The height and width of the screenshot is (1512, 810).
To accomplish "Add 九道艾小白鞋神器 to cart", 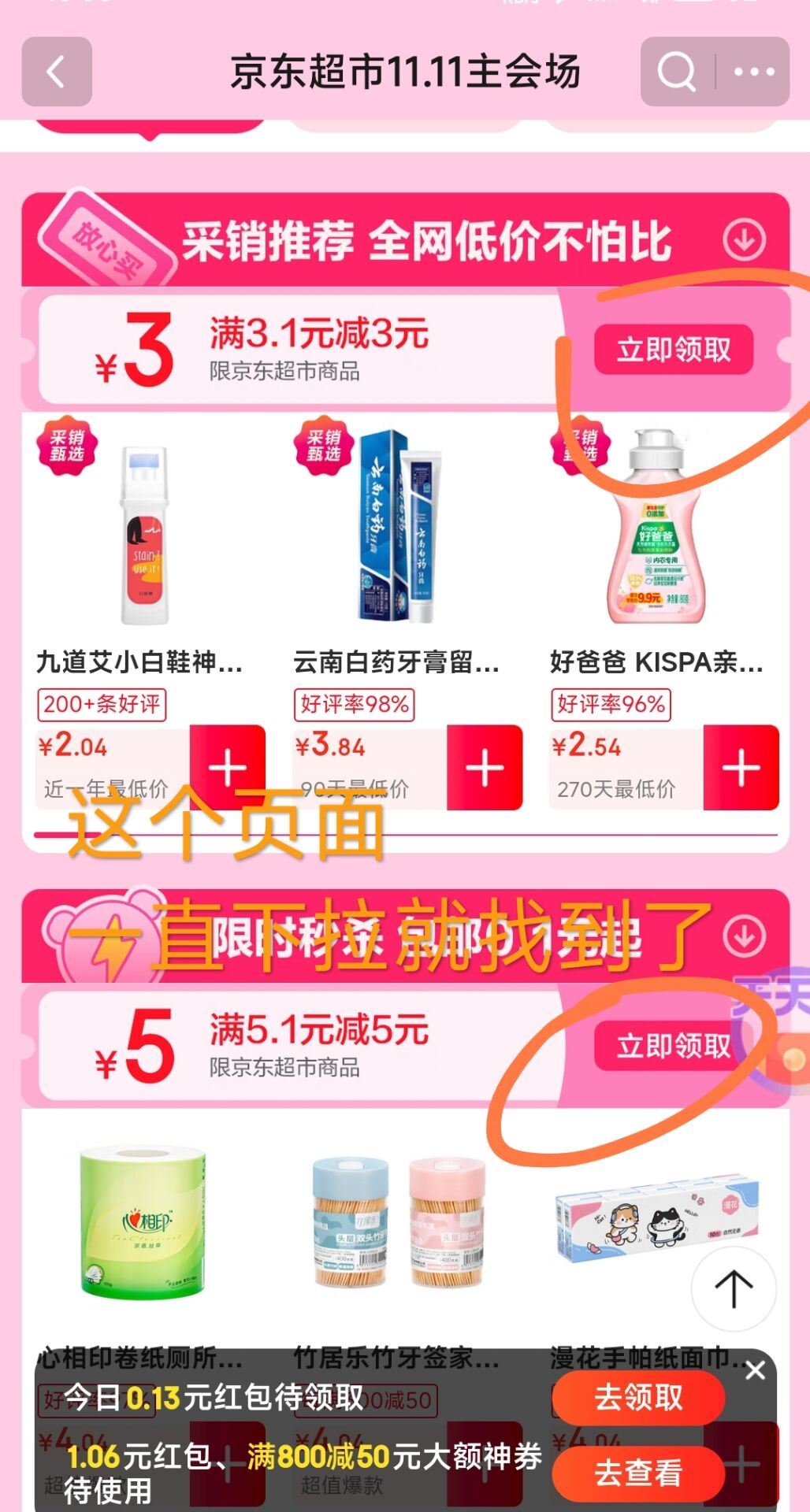I will tap(227, 768).
